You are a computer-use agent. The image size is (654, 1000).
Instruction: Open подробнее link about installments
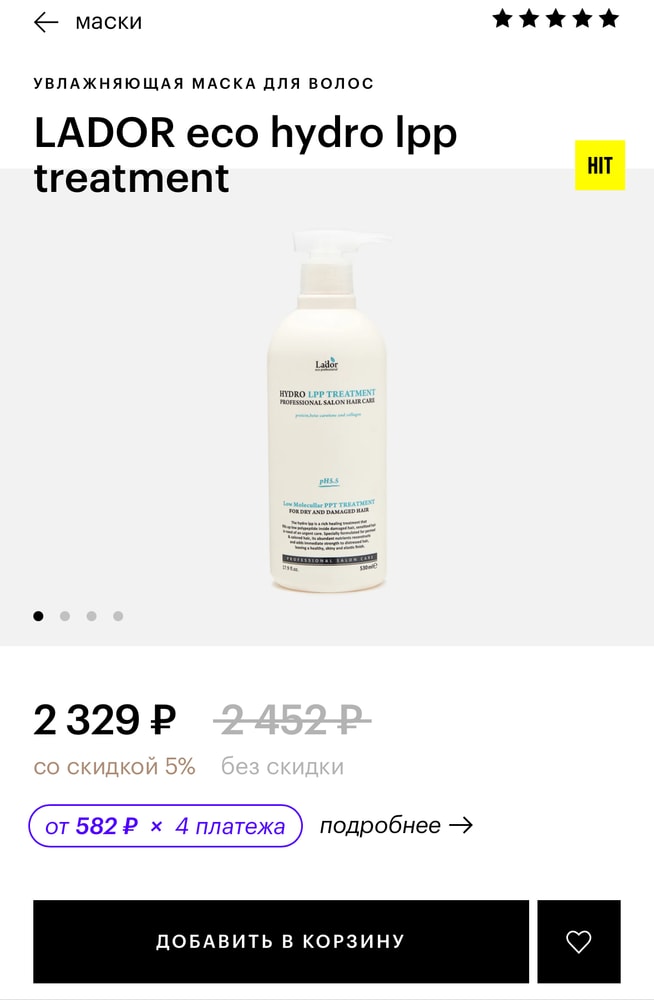[x=396, y=825]
